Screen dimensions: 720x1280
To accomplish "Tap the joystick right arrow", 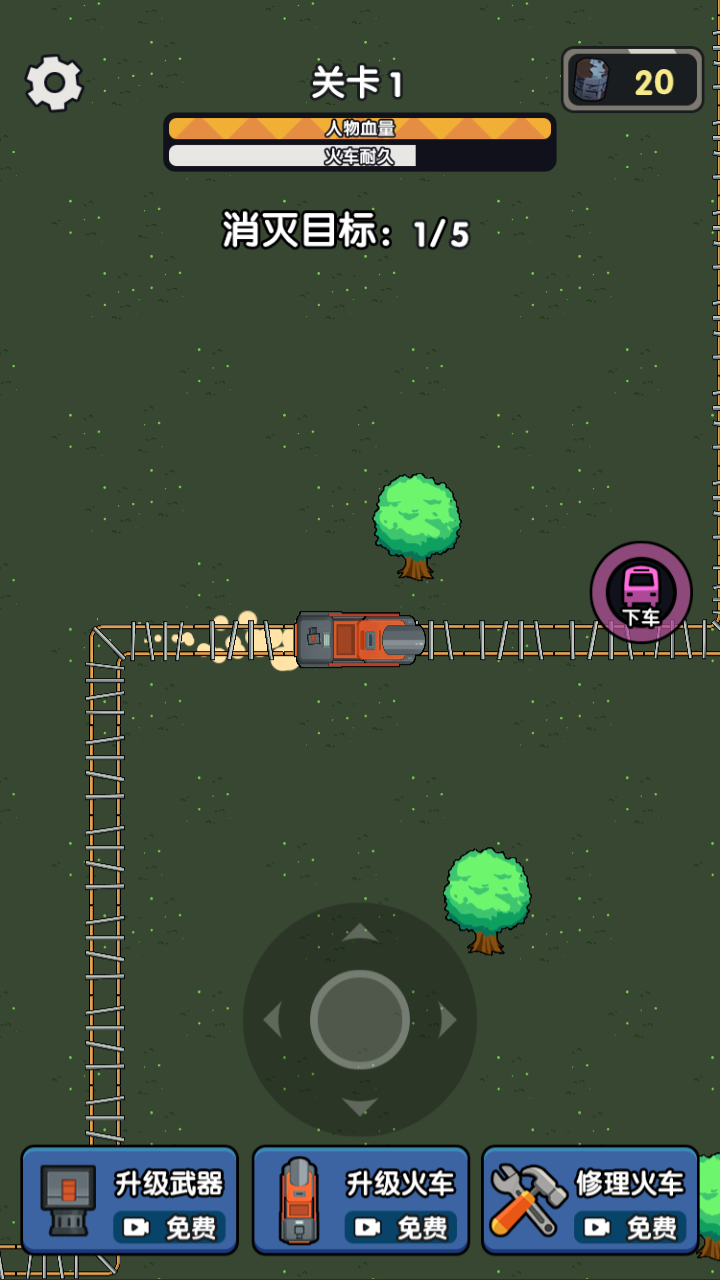I will (448, 1020).
